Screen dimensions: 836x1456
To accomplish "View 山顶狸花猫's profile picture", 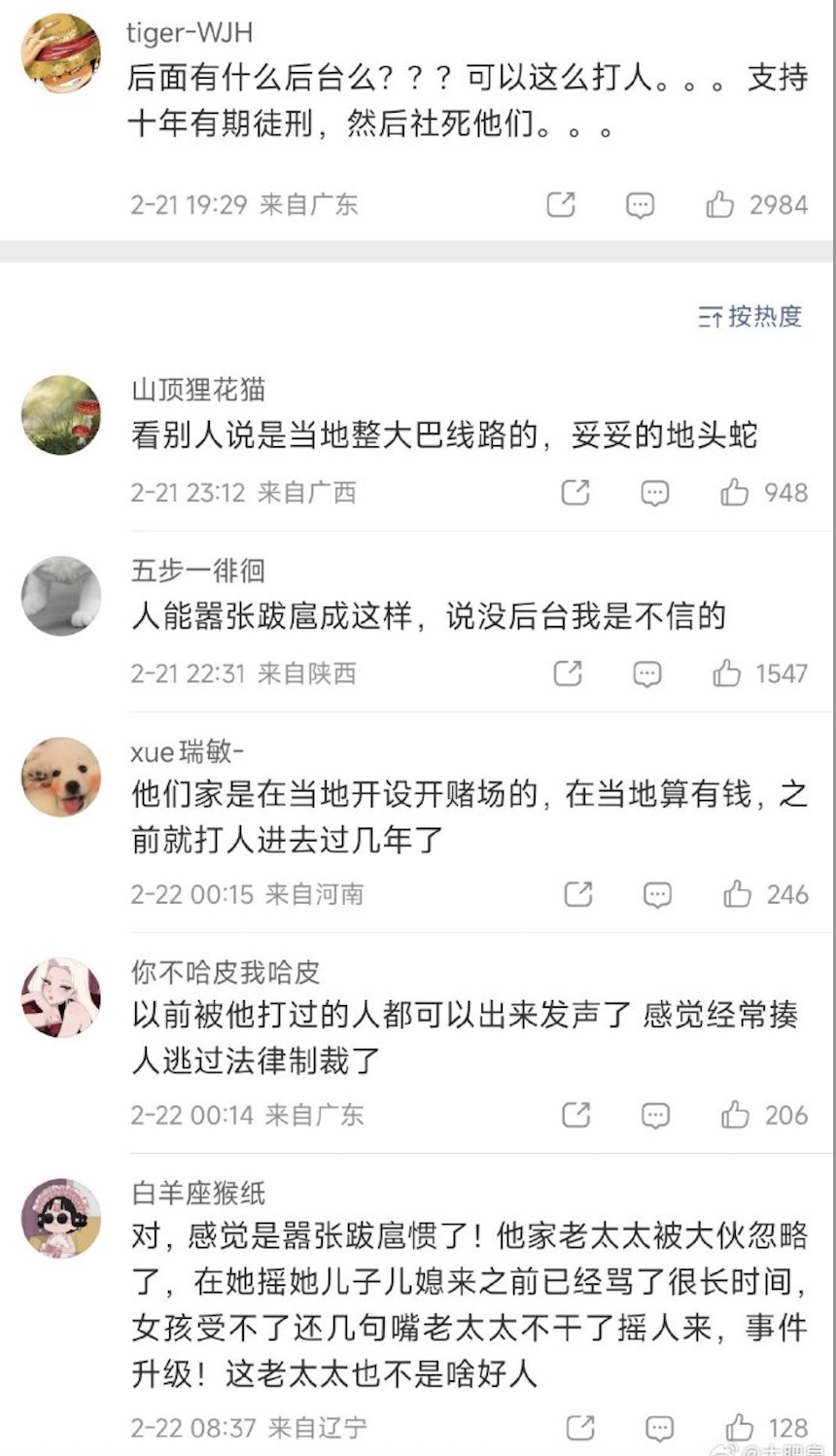I will pos(61,414).
